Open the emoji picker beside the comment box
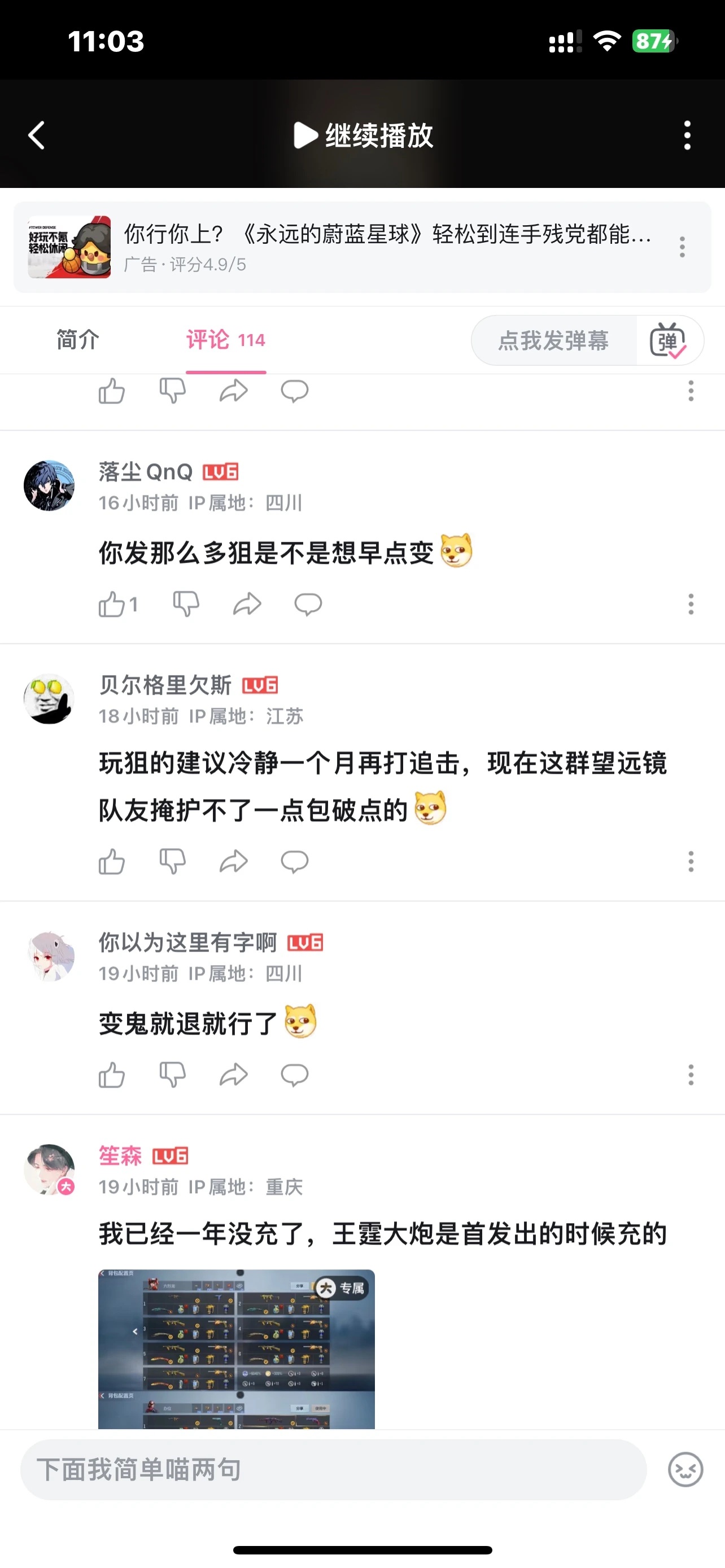725x1568 pixels. click(x=685, y=1469)
